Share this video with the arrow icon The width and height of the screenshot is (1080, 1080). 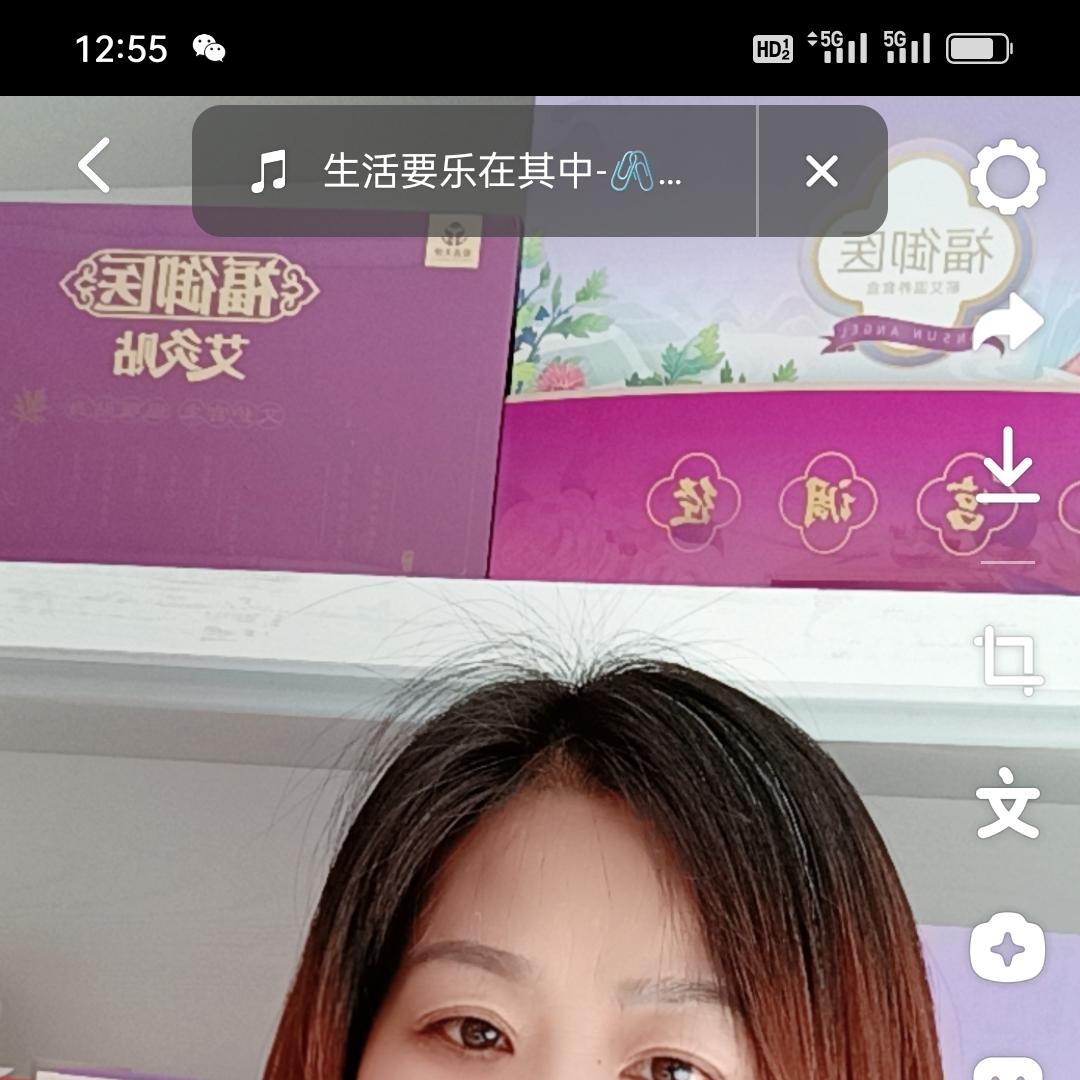pos(1007,324)
